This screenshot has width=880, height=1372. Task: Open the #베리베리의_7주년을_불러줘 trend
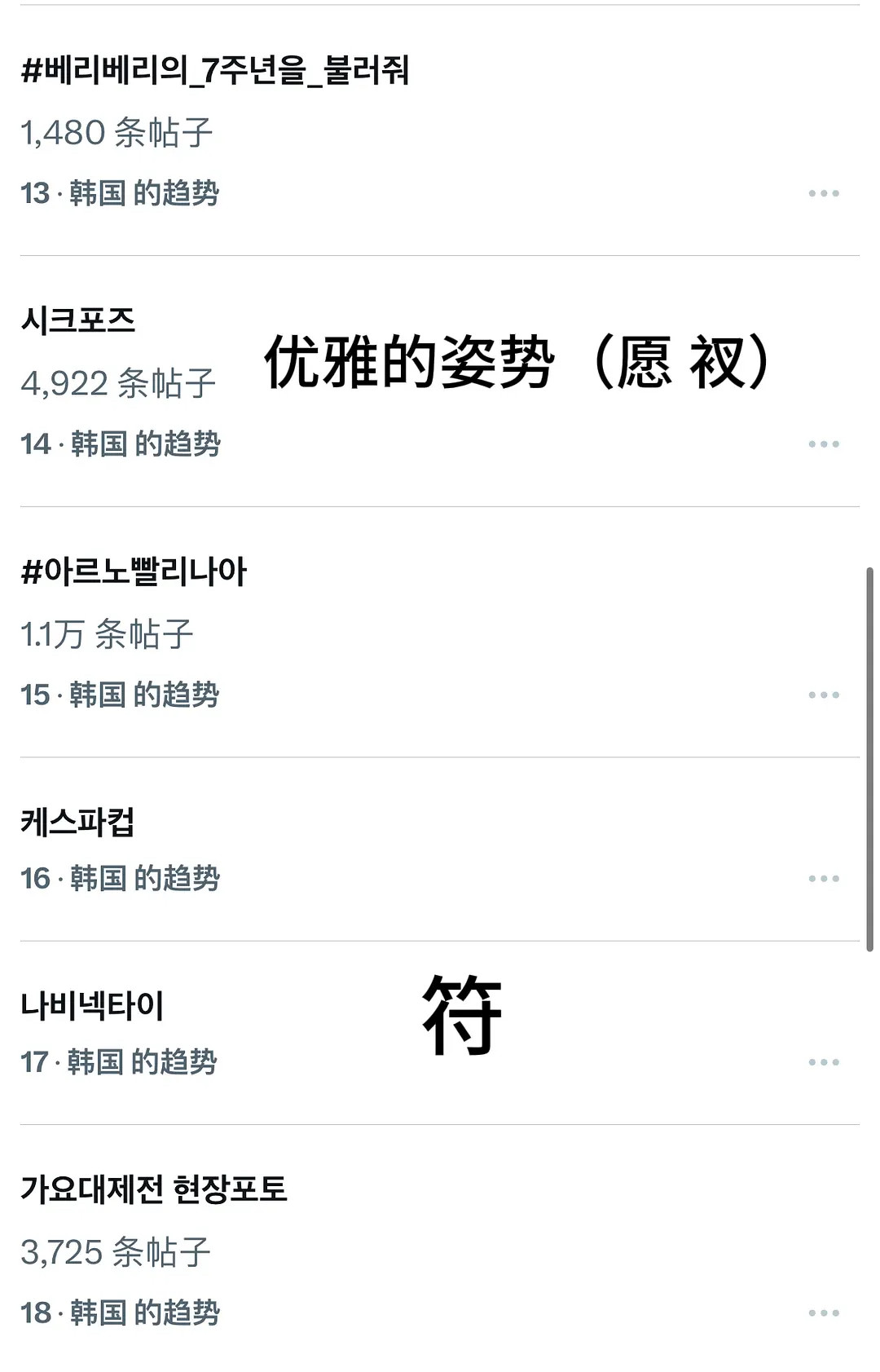[440, 130]
